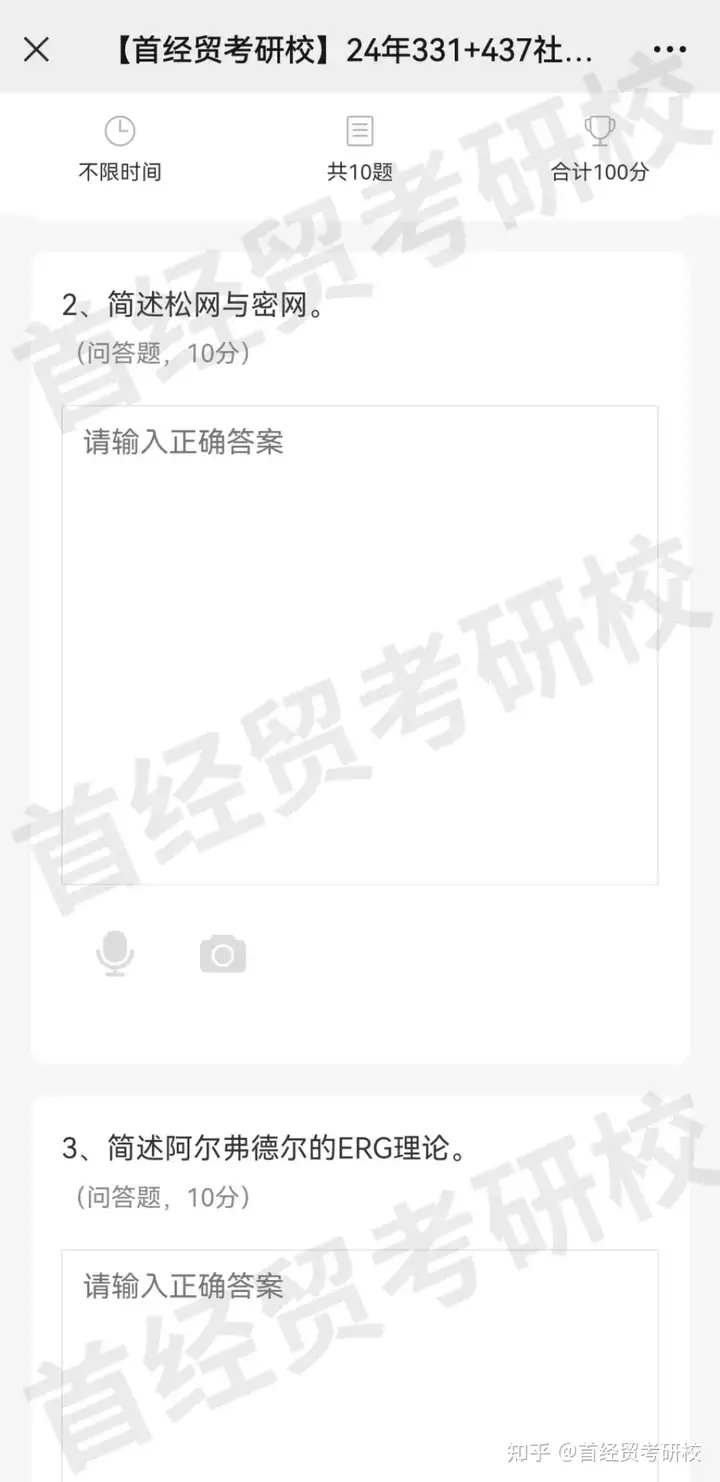The width and height of the screenshot is (720, 1482).
Task: Tap the microphone icon for voice answer
Action: coord(115,954)
